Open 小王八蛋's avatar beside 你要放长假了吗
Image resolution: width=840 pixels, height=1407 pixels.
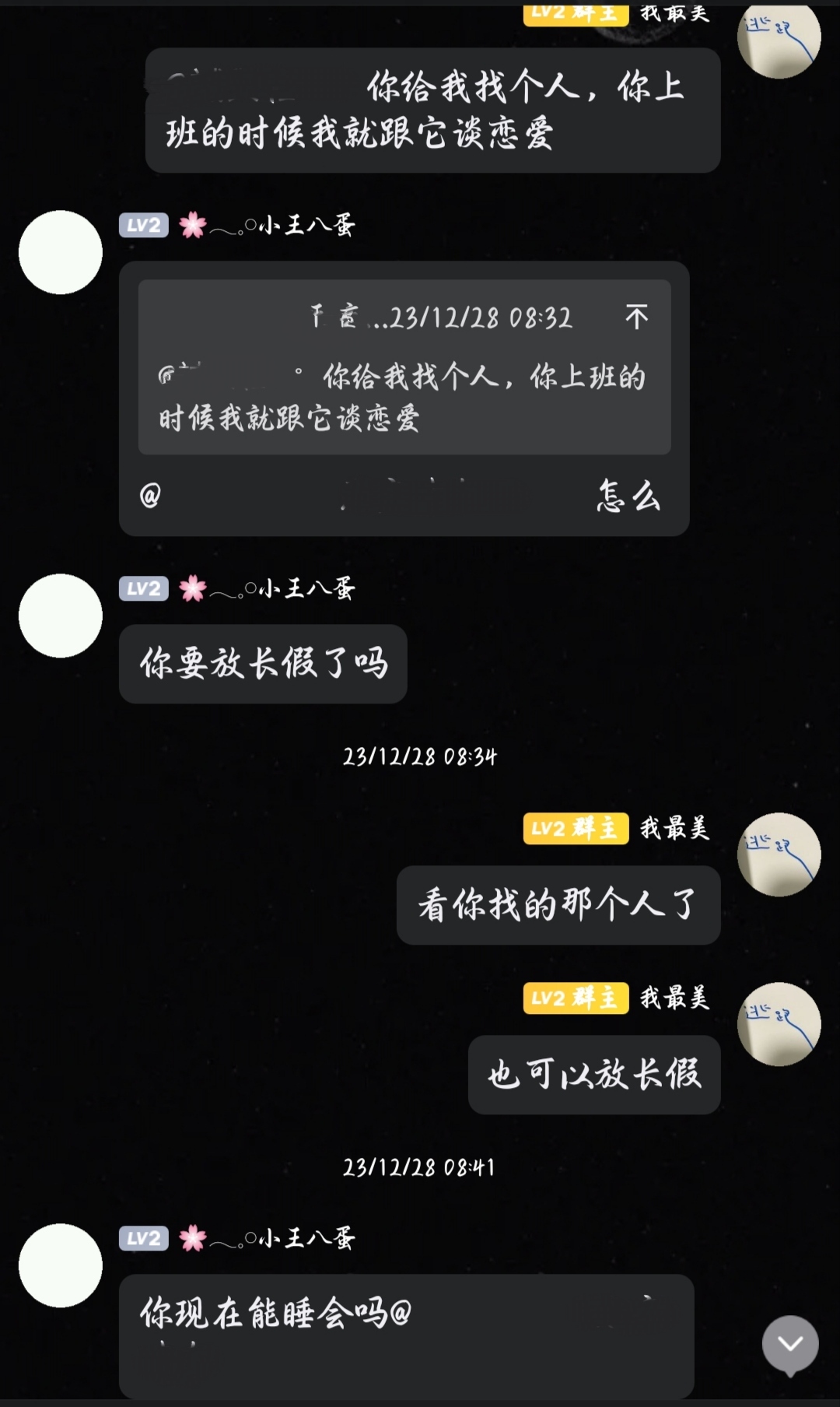pos(61,616)
